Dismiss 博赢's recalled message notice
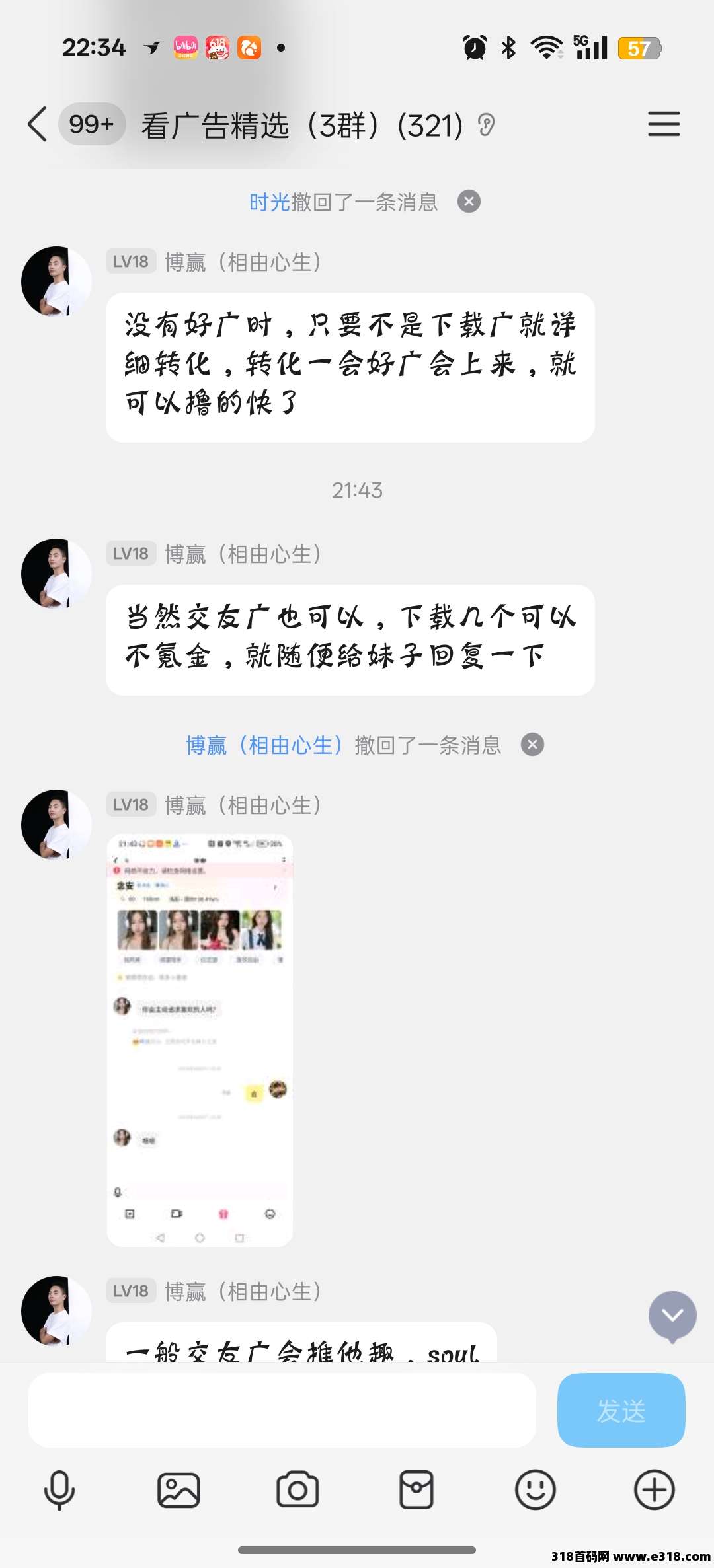Viewport: 714px width, 1568px height. pyautogui.click(x=531, y=745)
